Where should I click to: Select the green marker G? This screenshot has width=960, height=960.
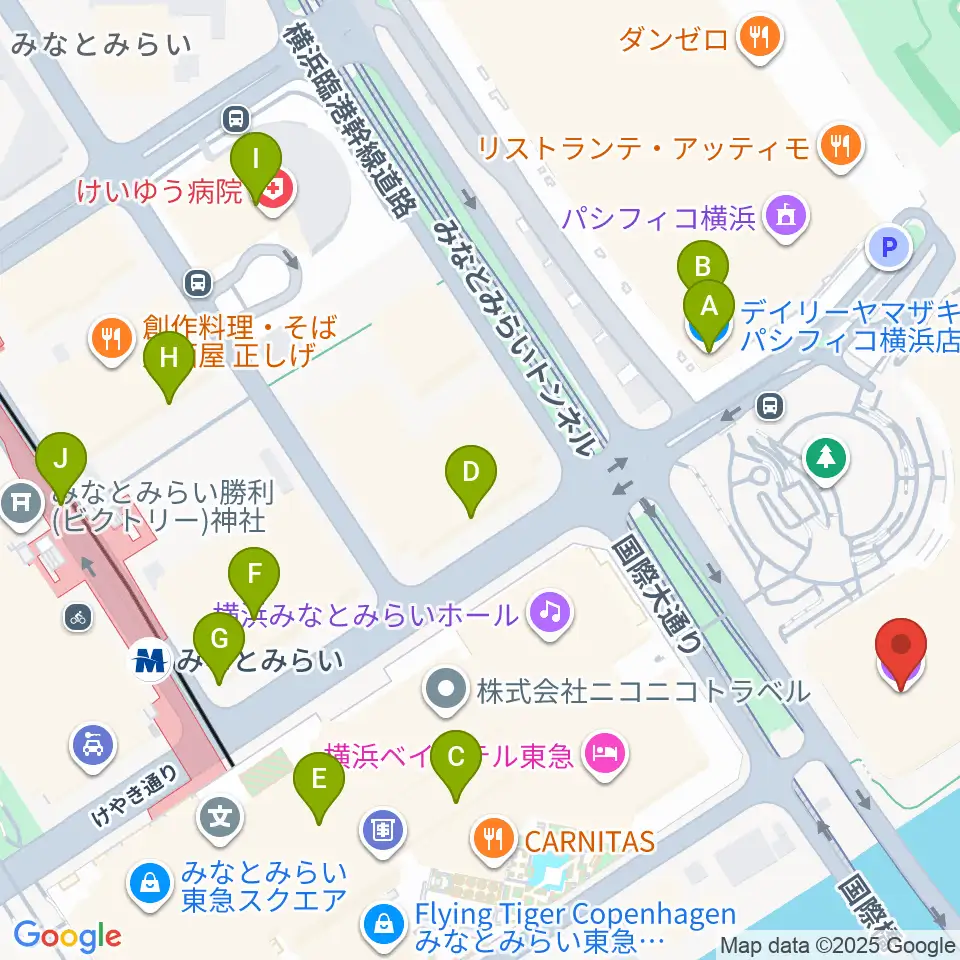[x=219, y=647]
